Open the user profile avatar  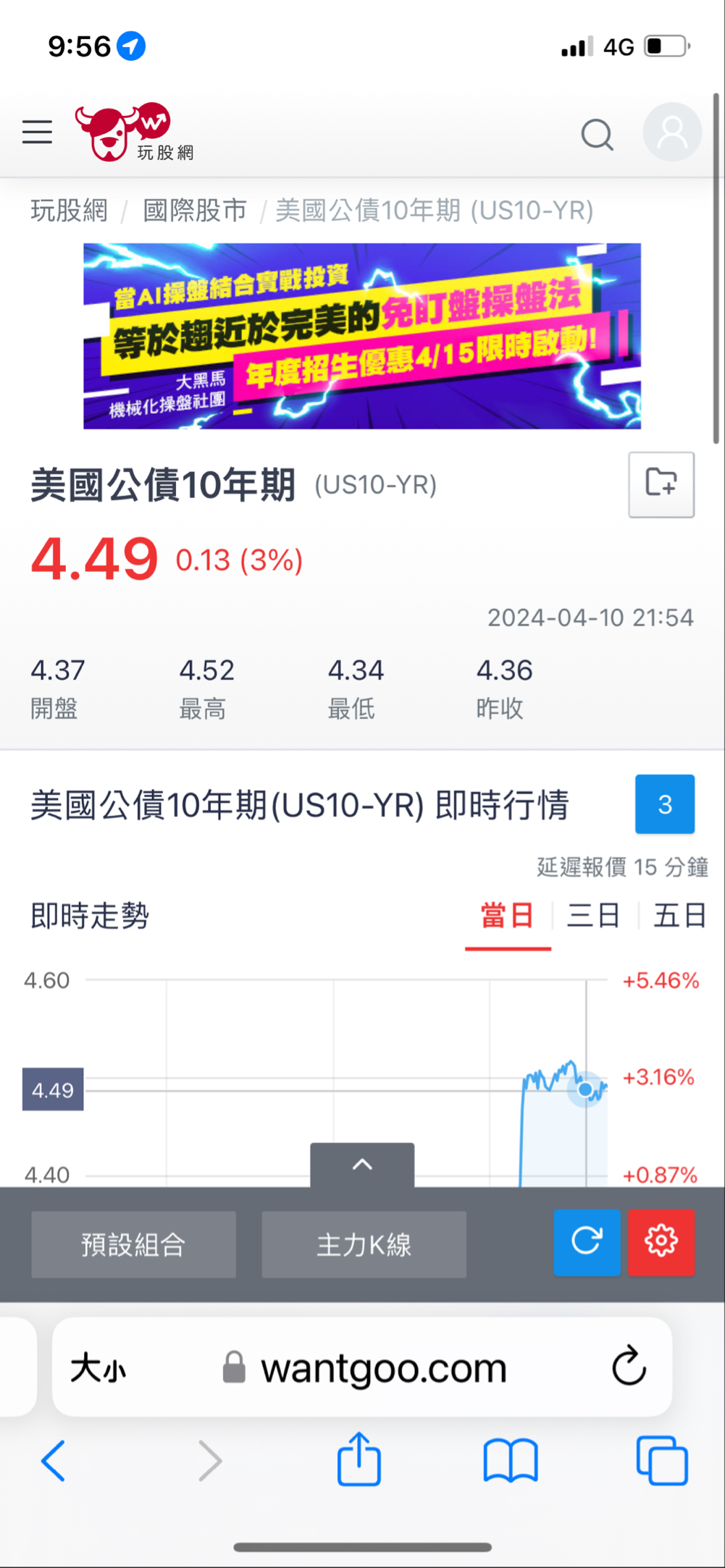(x=671, y=132)
